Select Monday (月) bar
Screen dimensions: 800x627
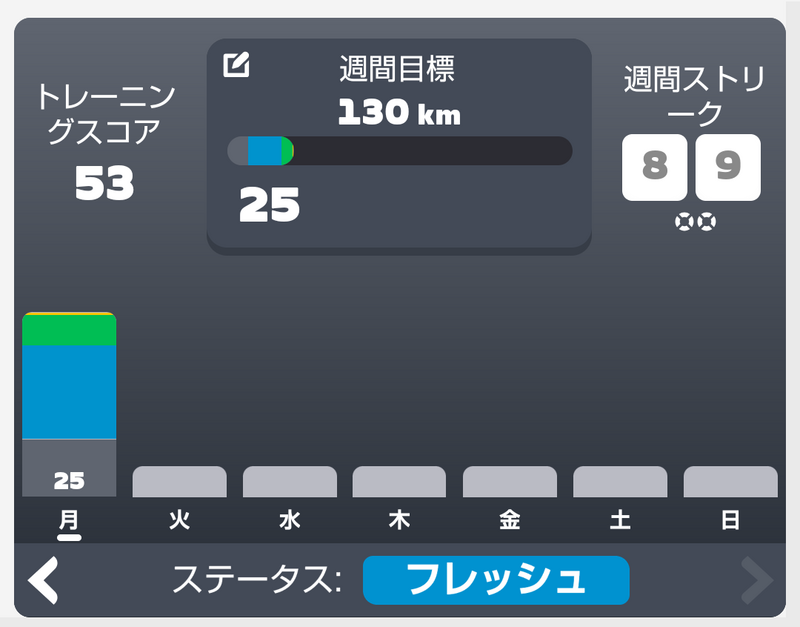[x=69, y=404]
